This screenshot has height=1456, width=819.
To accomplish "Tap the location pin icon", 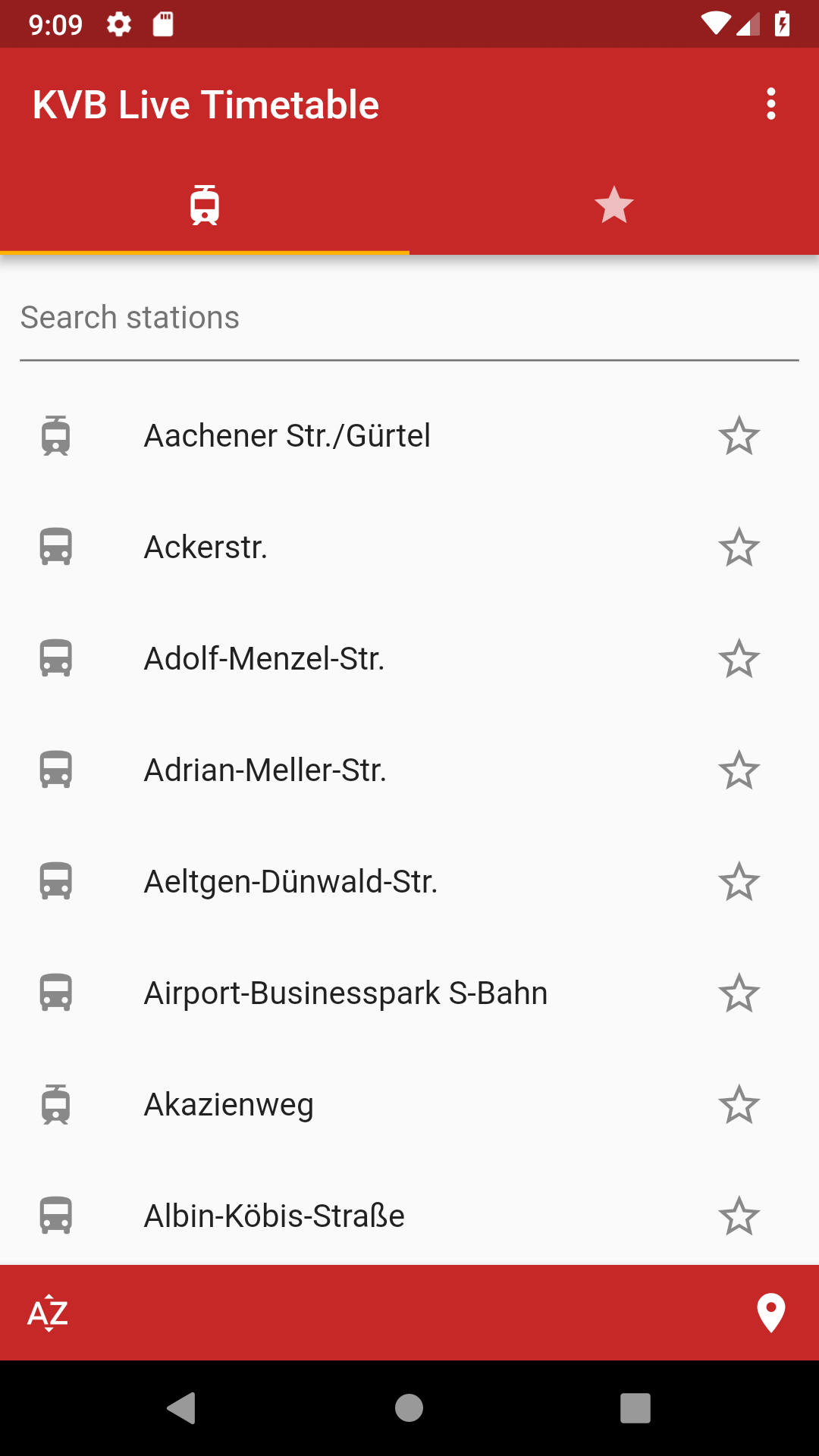I will [770, 1313].
